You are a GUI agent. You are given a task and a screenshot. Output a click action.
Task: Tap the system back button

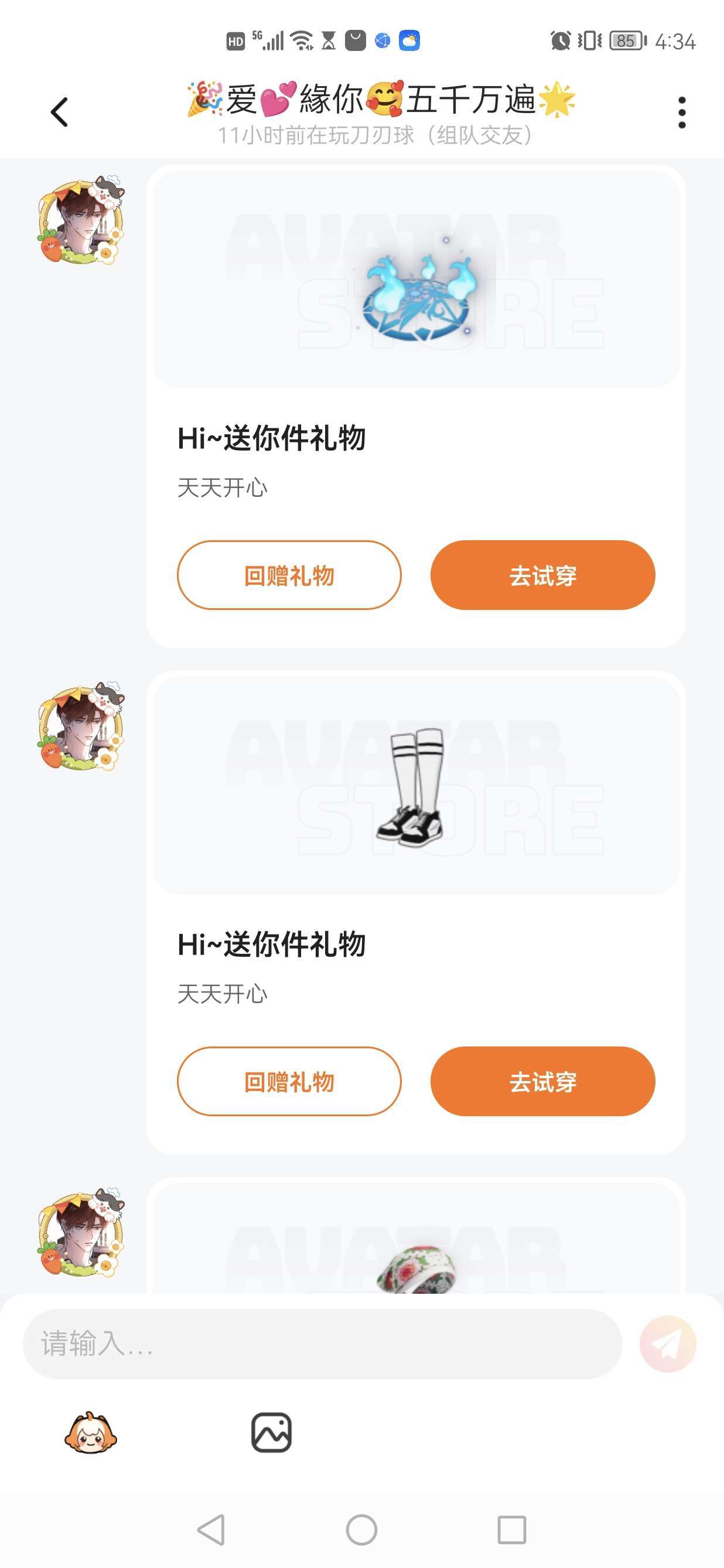coord(211,1529)
